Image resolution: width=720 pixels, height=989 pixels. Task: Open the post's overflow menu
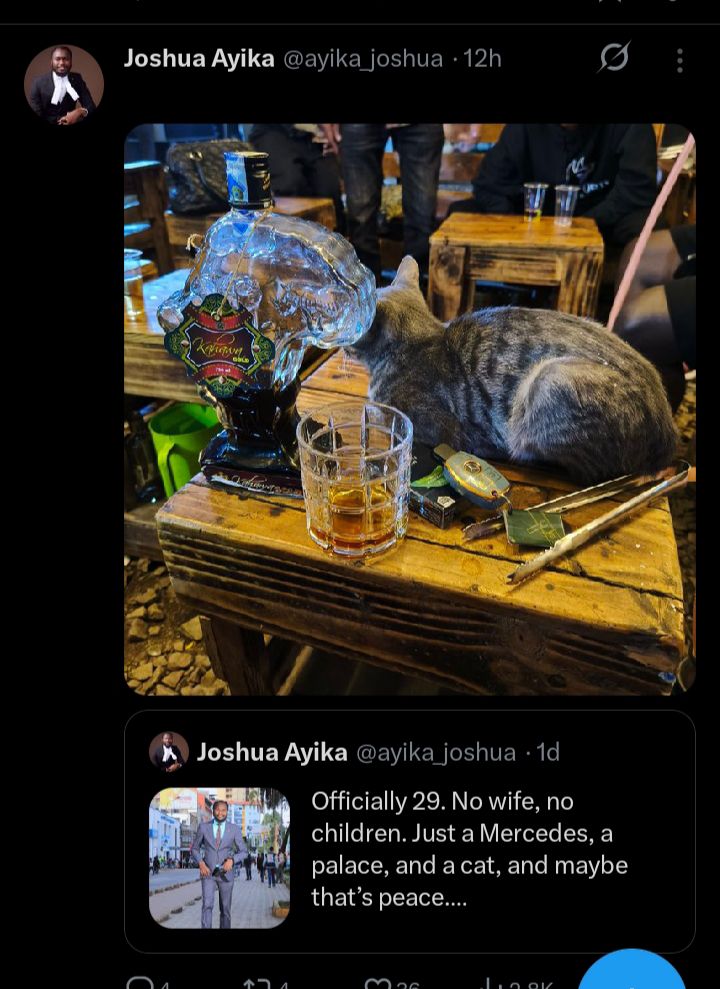(x=679, y=60)
